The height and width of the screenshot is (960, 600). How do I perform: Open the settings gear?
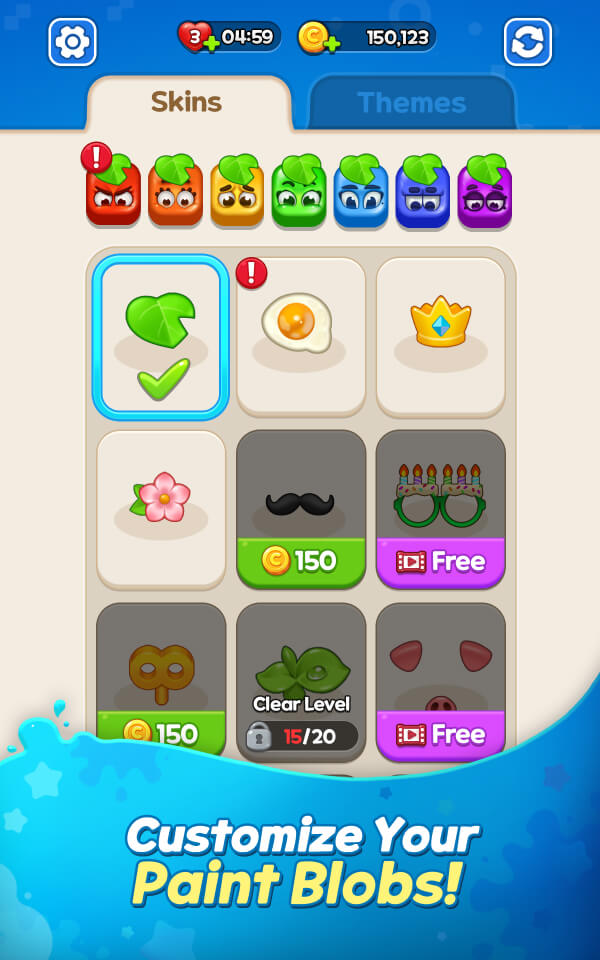click(x=72, y=42)
